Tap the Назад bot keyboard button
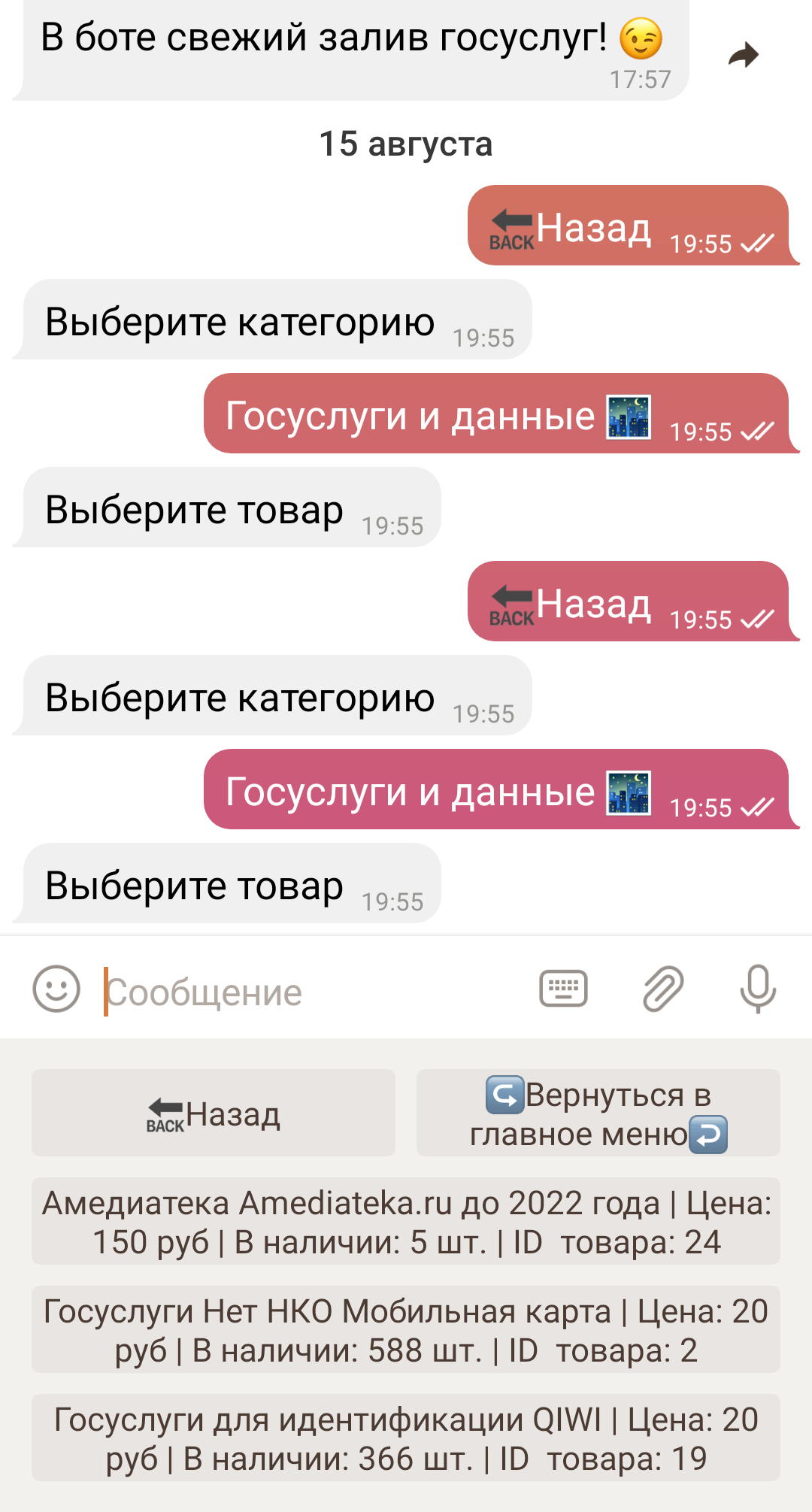 (214, 1113)
